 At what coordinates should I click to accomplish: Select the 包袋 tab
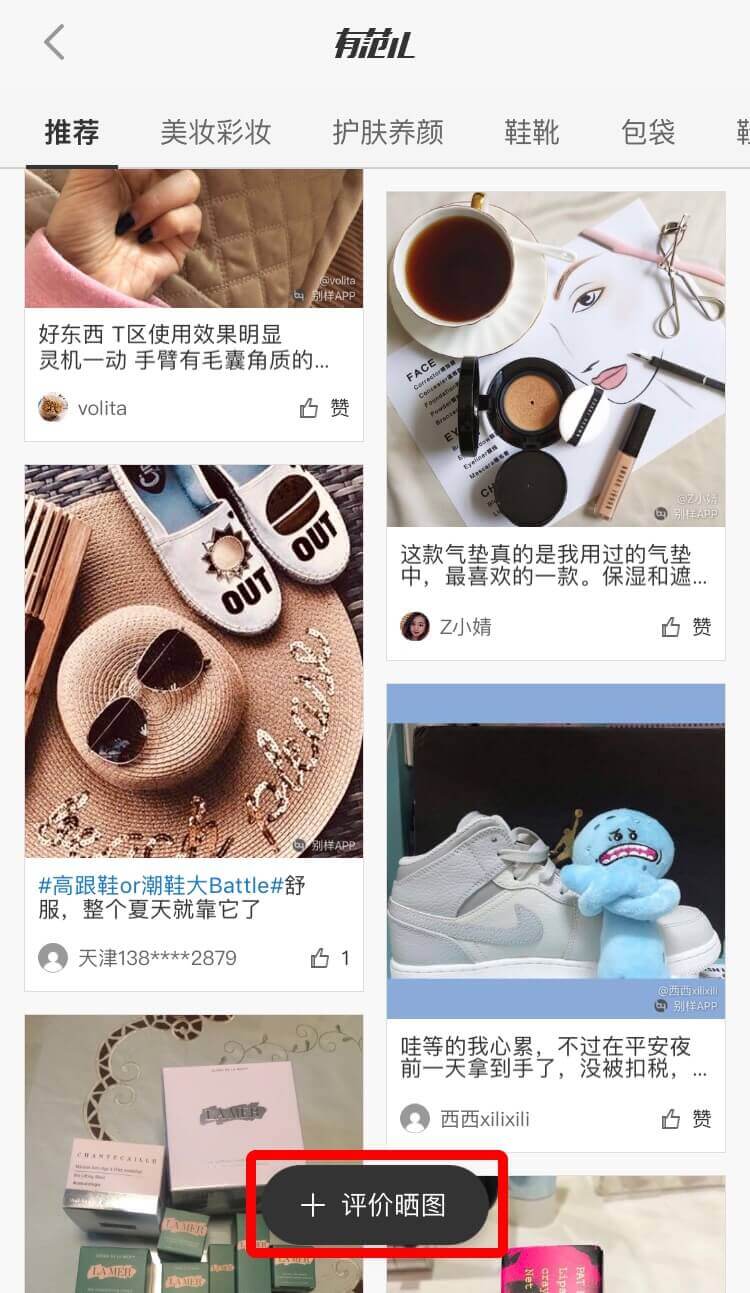(x=648, y=132)
